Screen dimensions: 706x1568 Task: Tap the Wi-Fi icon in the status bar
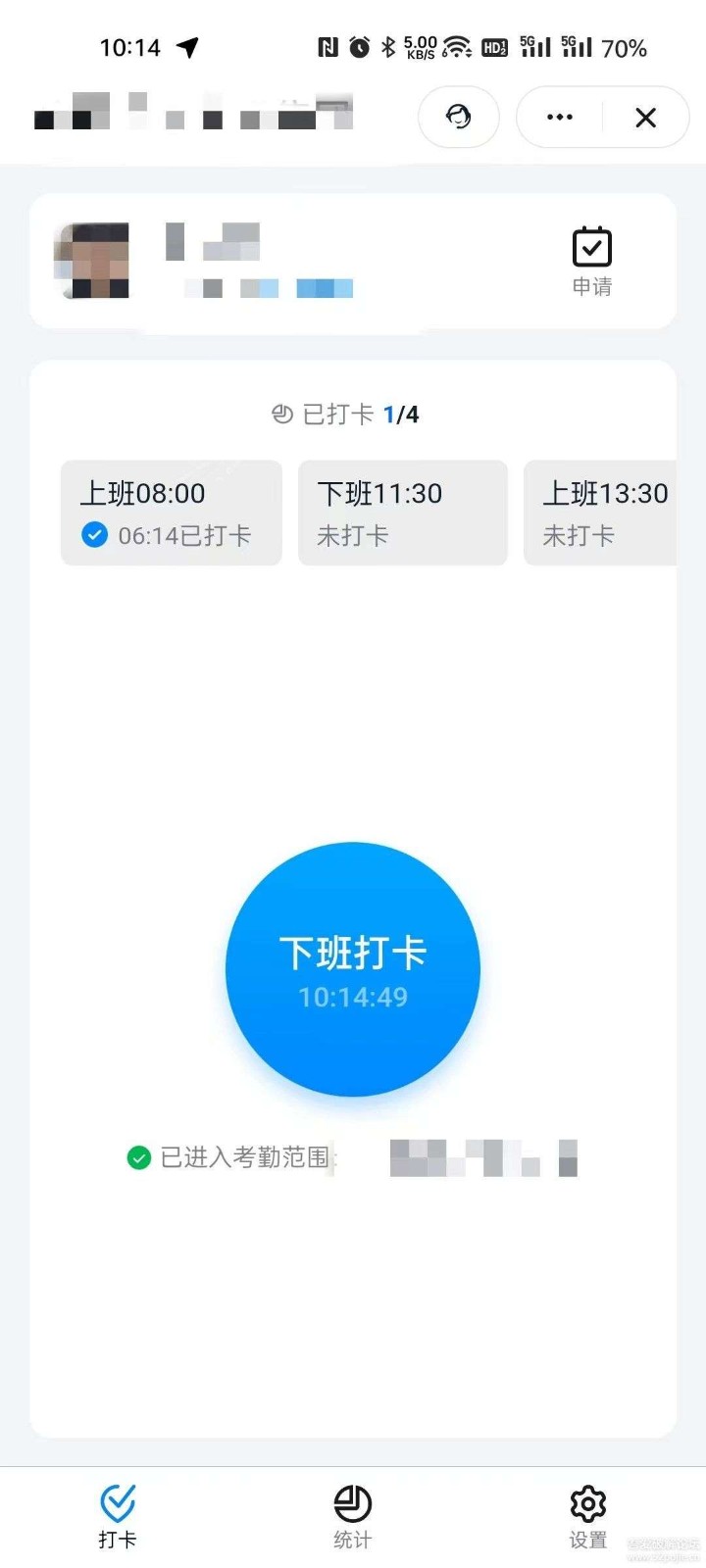(x=457, y=45)
